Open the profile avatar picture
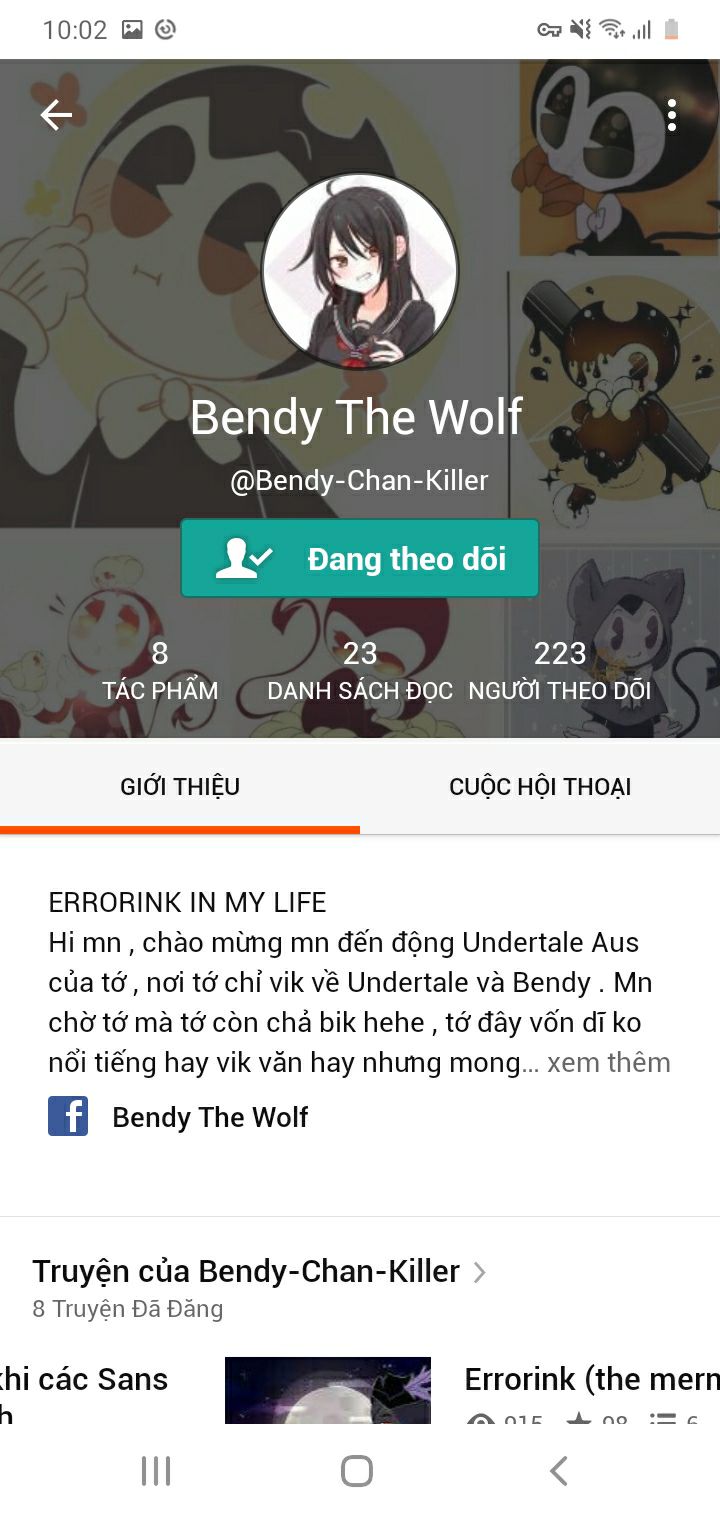Screen dimensions: 720x1520 pos(360,272)
